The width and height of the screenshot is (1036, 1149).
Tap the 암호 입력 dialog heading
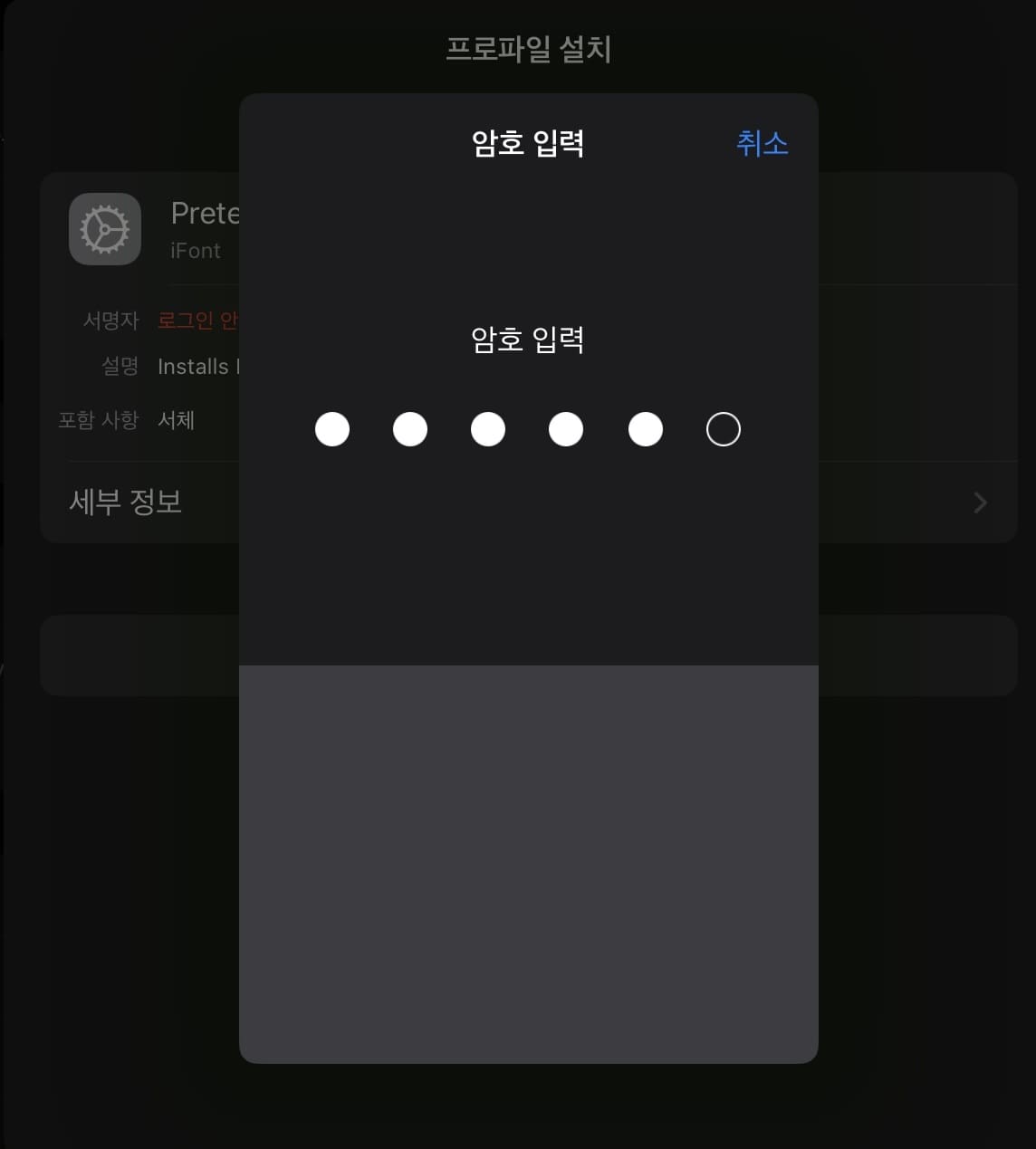pyautogui.click(x=528, y=144)
